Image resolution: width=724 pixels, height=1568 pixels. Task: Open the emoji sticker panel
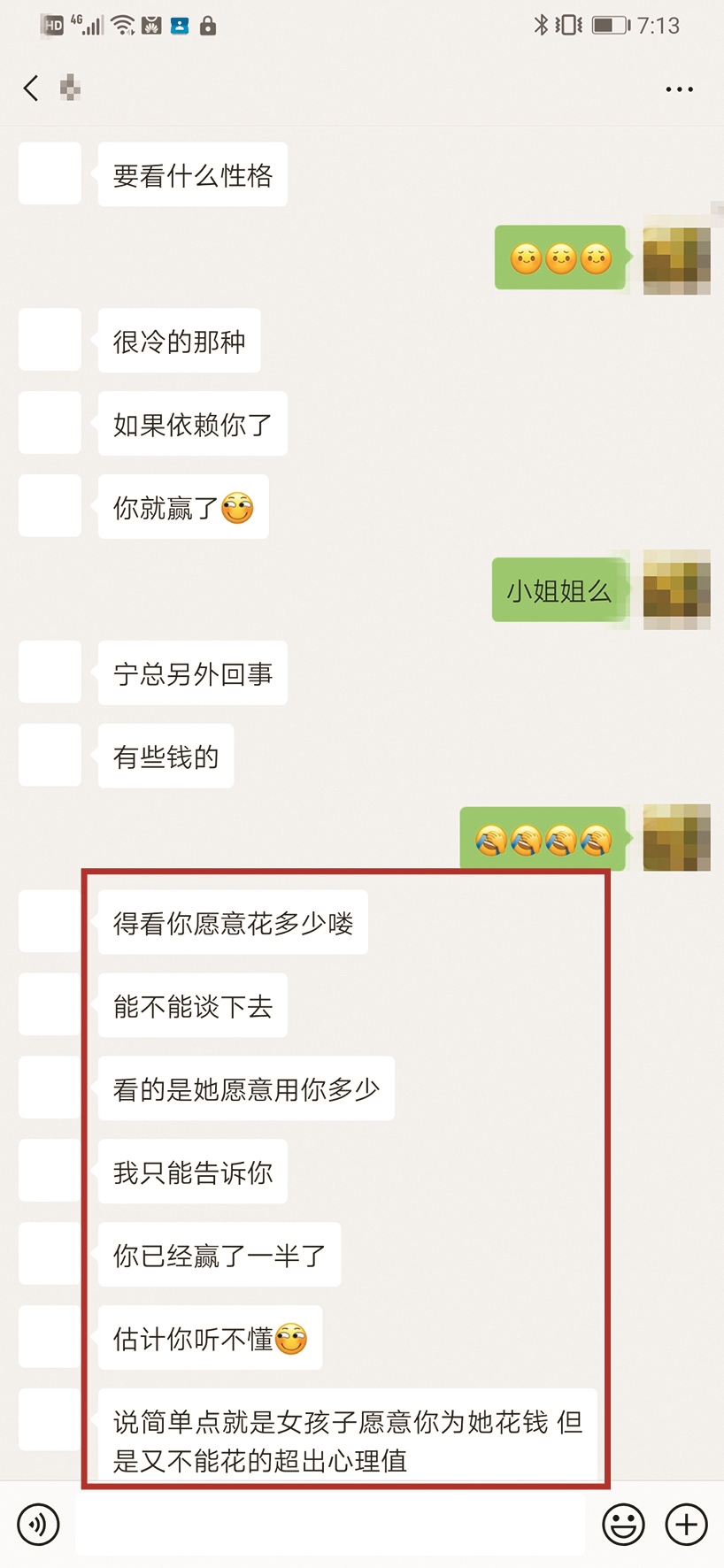(x=623, y=1525)
